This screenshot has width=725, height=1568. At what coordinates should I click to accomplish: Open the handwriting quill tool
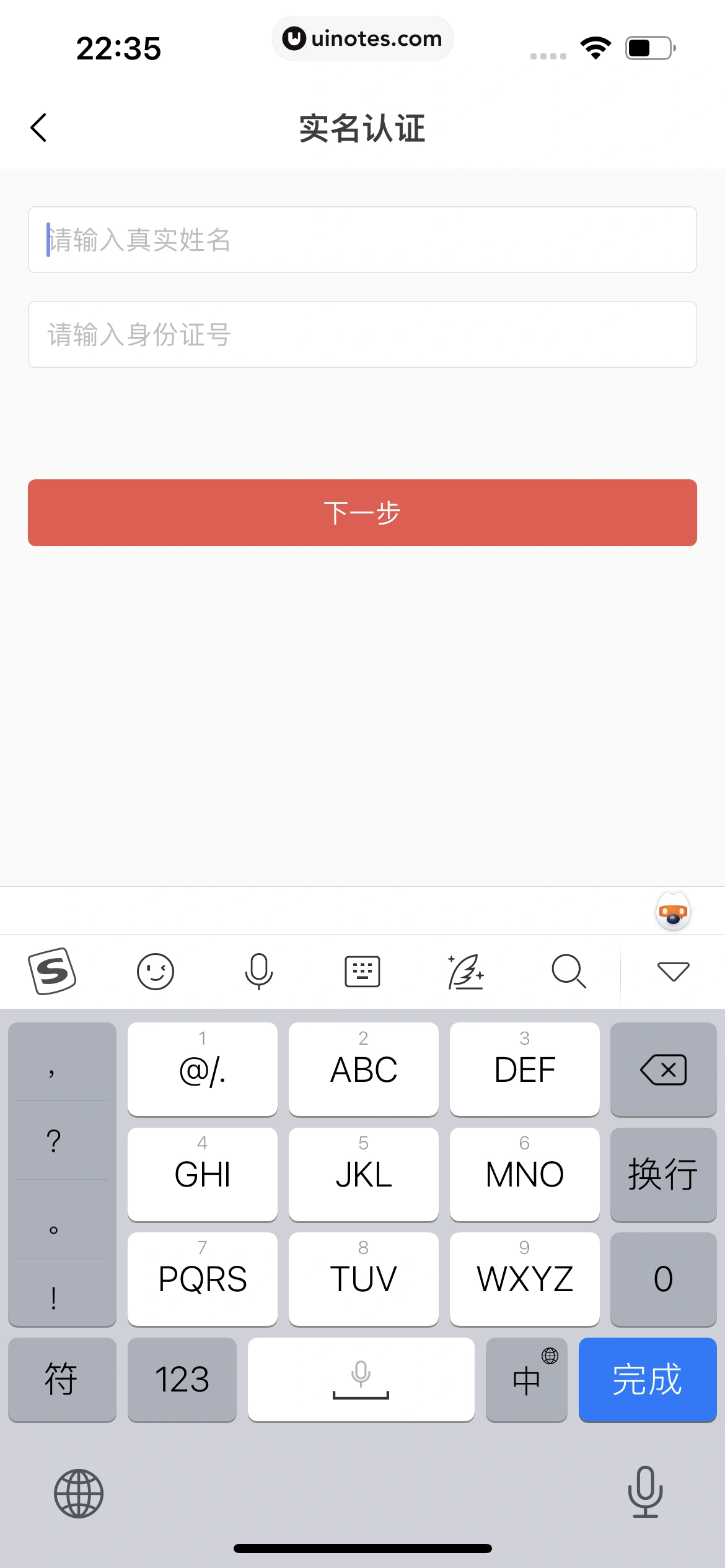[466, 971]
